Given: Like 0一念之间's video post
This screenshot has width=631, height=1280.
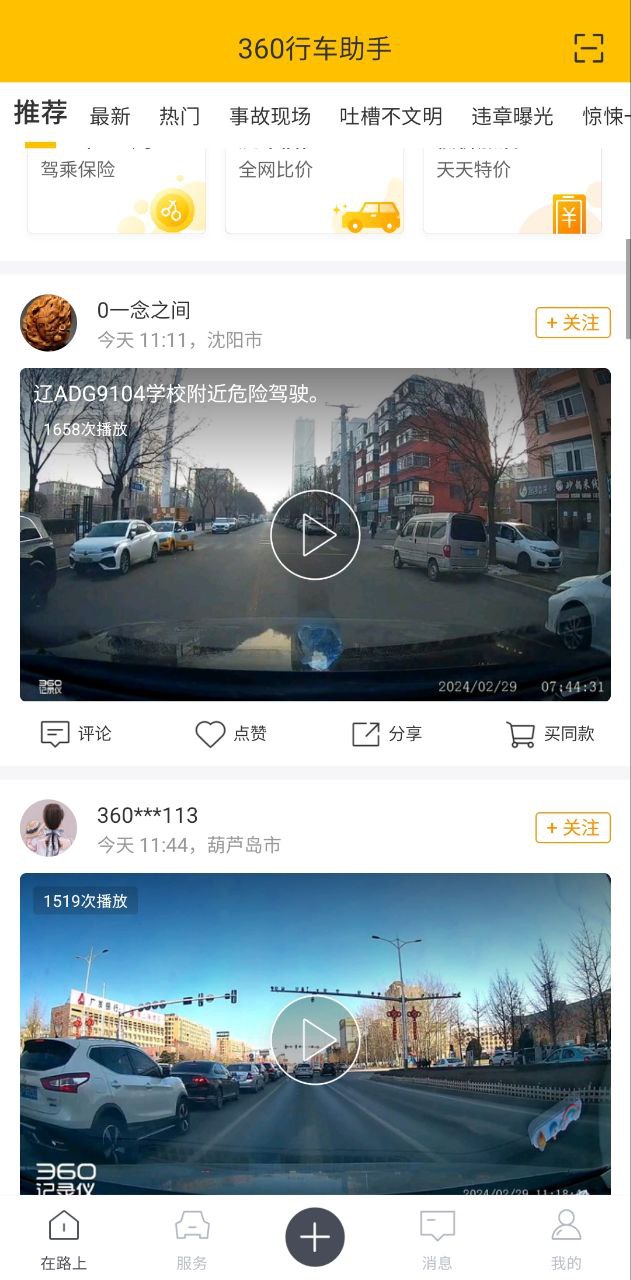Looking at the screenshot, I should pos(231,734).
